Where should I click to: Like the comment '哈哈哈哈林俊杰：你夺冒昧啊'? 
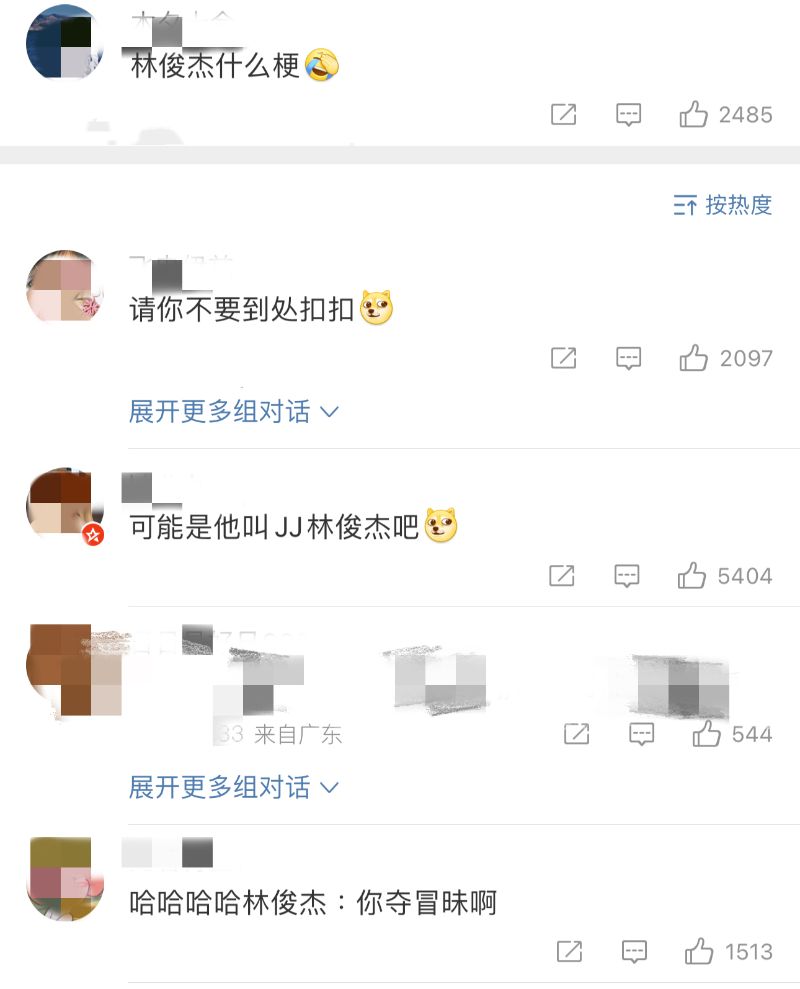[699, 951]
